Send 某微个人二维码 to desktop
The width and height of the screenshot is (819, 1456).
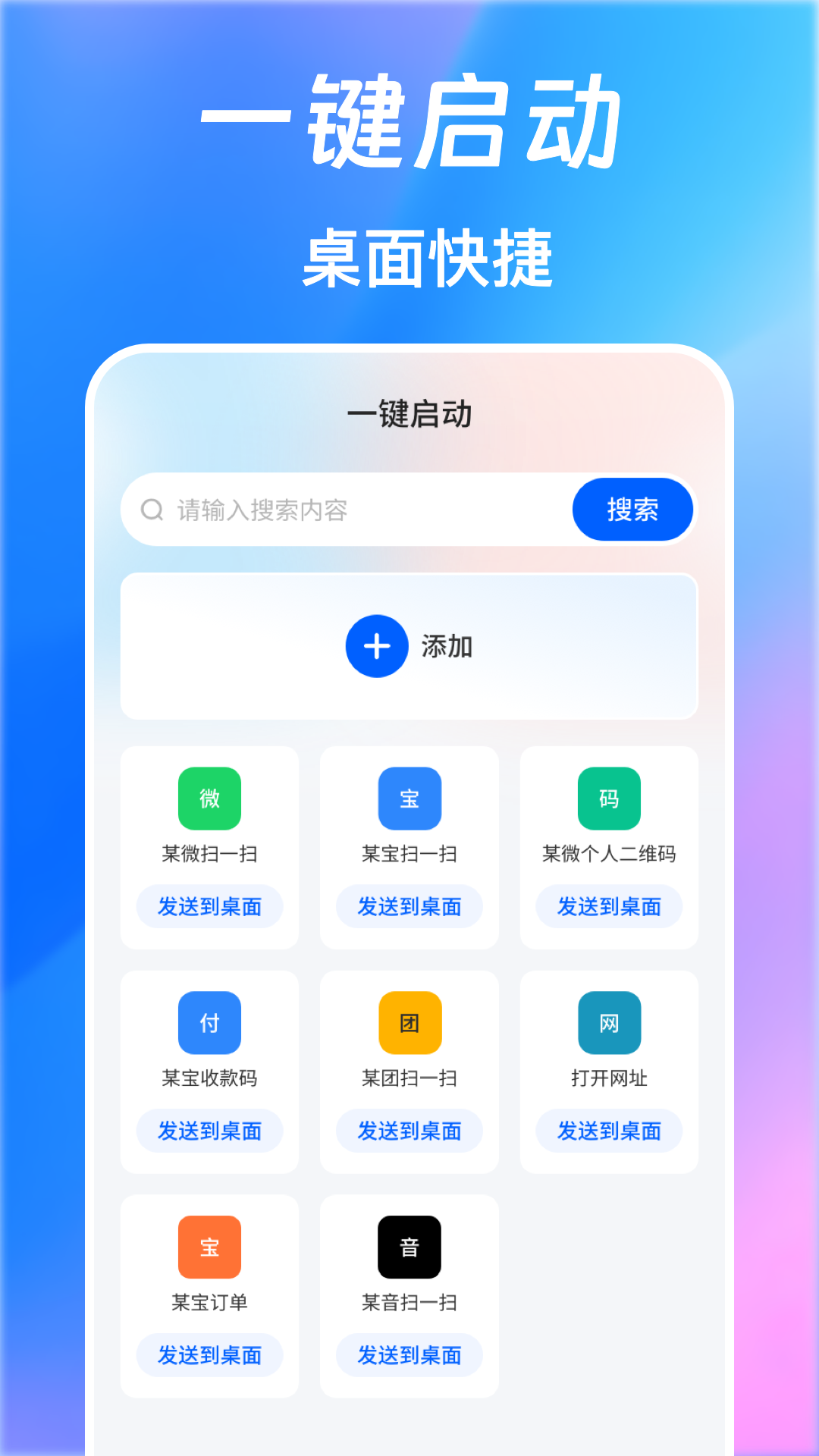click(x=609, y=906)
